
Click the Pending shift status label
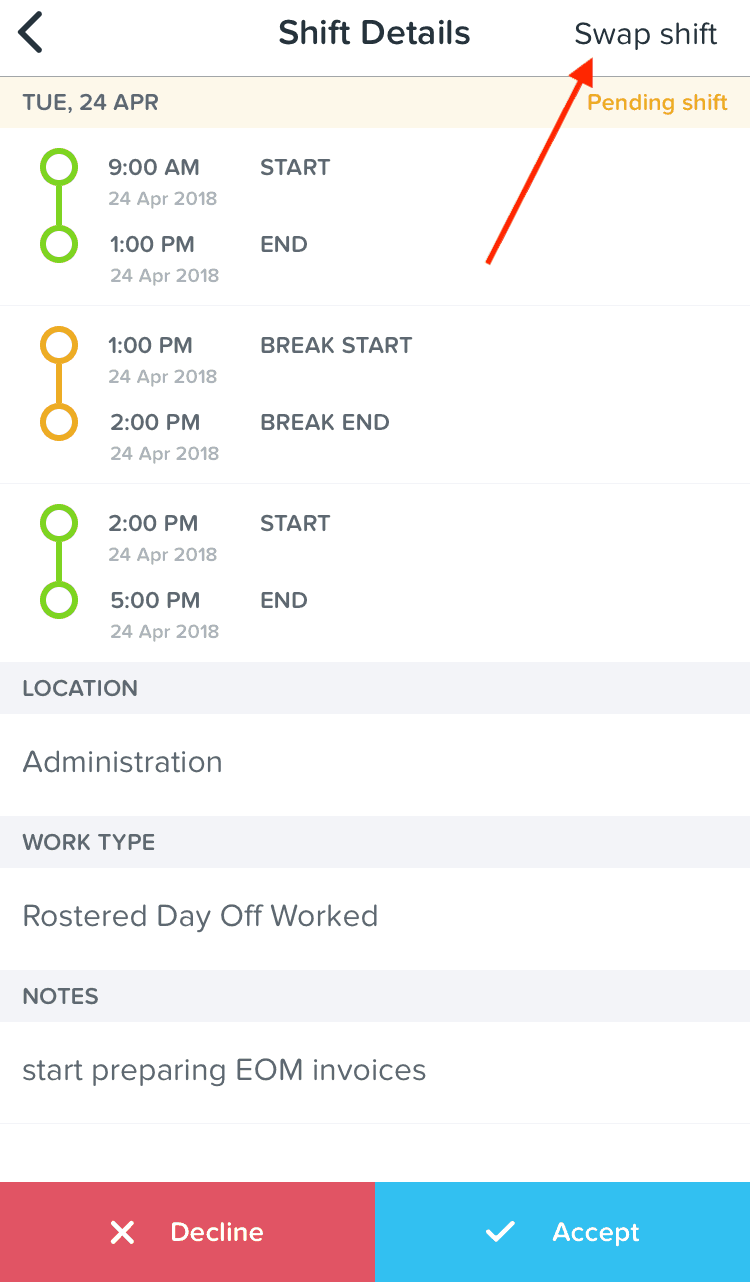pos(656,102)
